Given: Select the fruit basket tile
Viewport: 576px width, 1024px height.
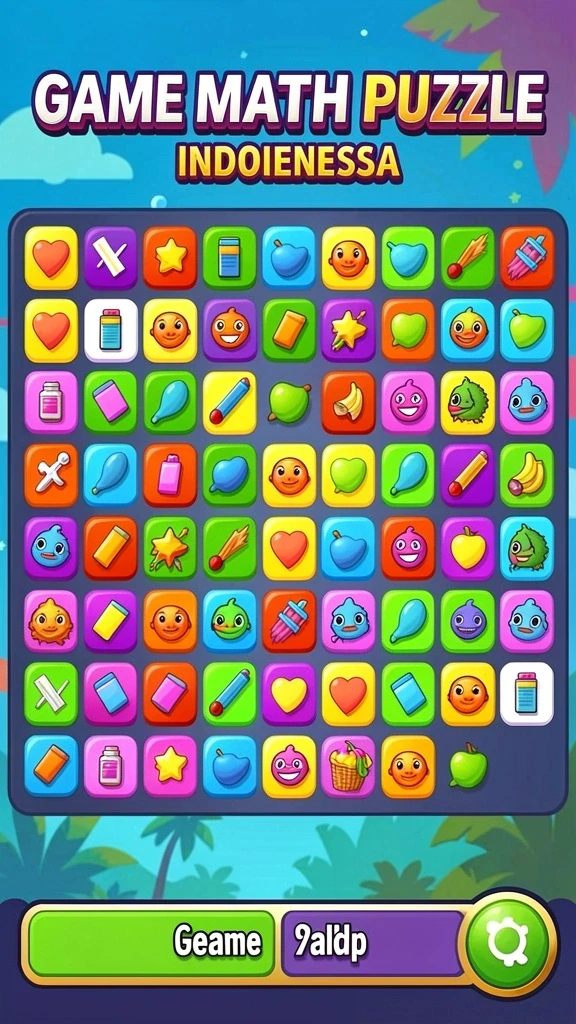Looking at the screenshot, I should 348,767.
